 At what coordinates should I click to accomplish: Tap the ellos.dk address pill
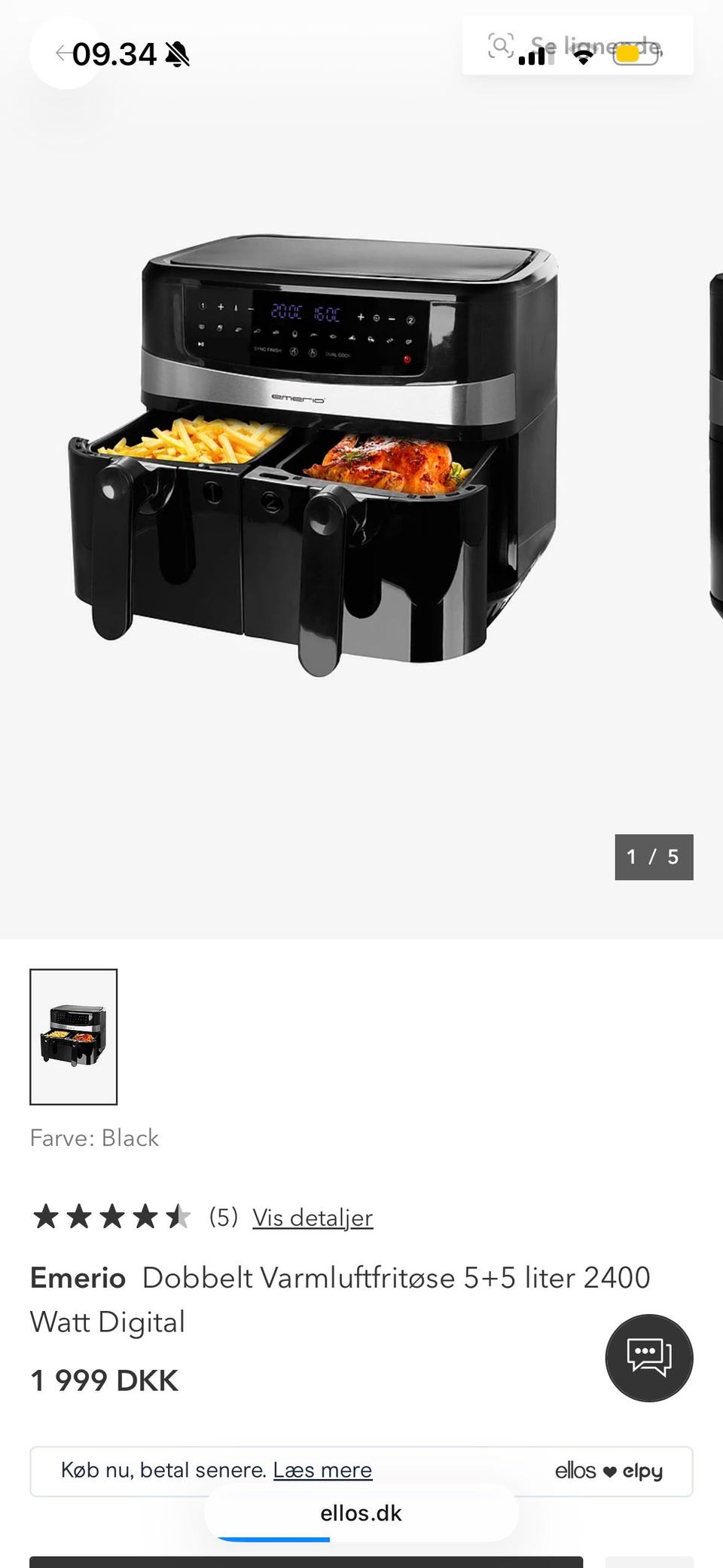tap(361, 1513)
